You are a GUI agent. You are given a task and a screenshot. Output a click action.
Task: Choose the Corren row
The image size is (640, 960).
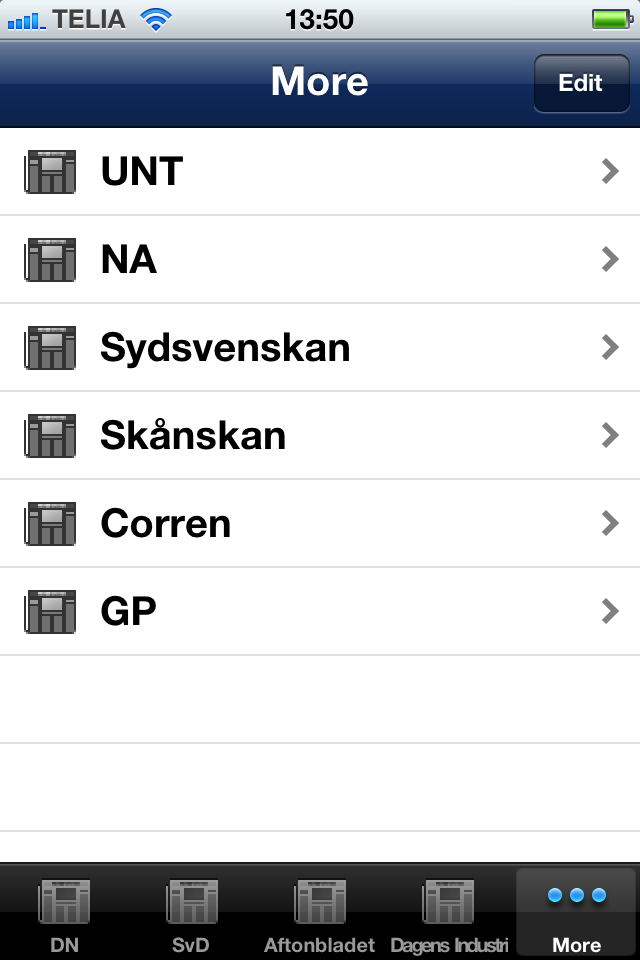pos(320,524)
